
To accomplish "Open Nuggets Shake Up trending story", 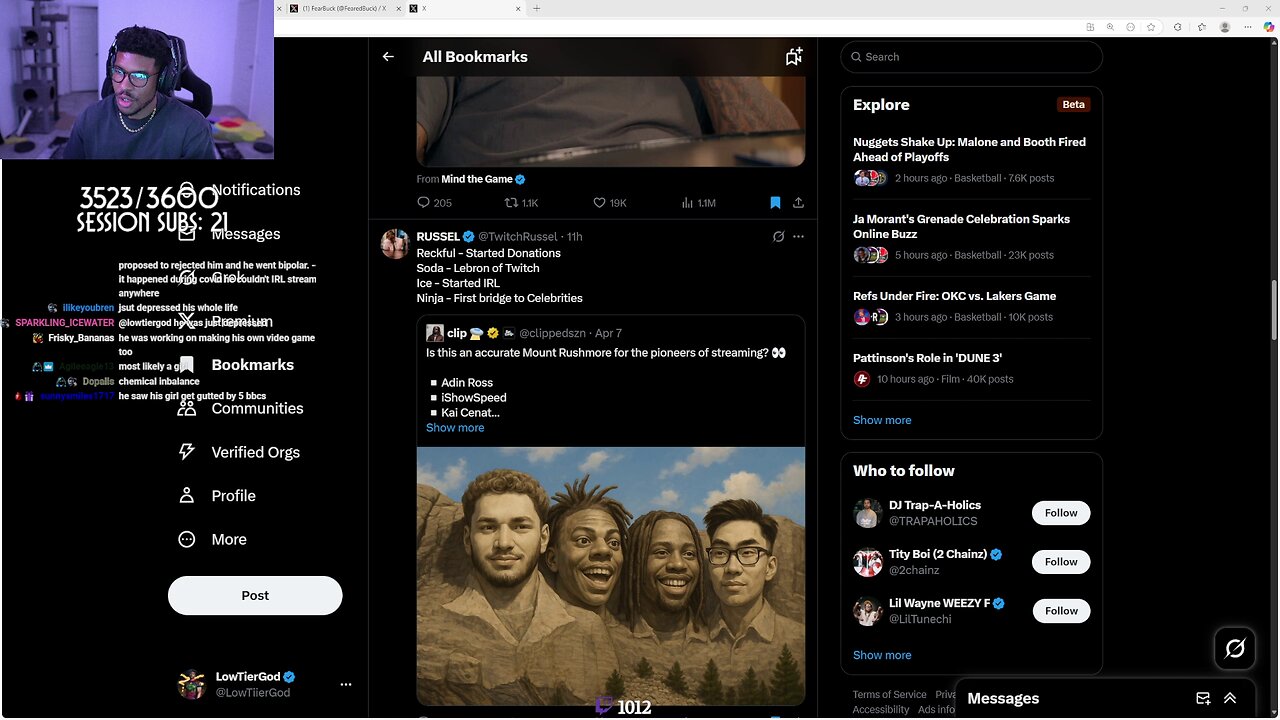I will click(x=969, y=150).
